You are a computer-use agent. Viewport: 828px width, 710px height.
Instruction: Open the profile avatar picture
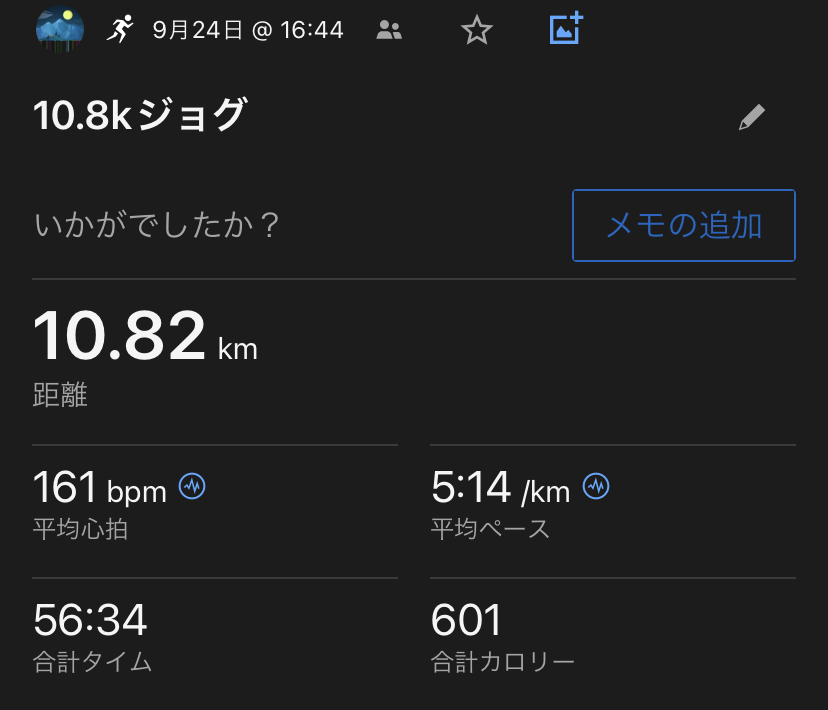click(59, 30)
